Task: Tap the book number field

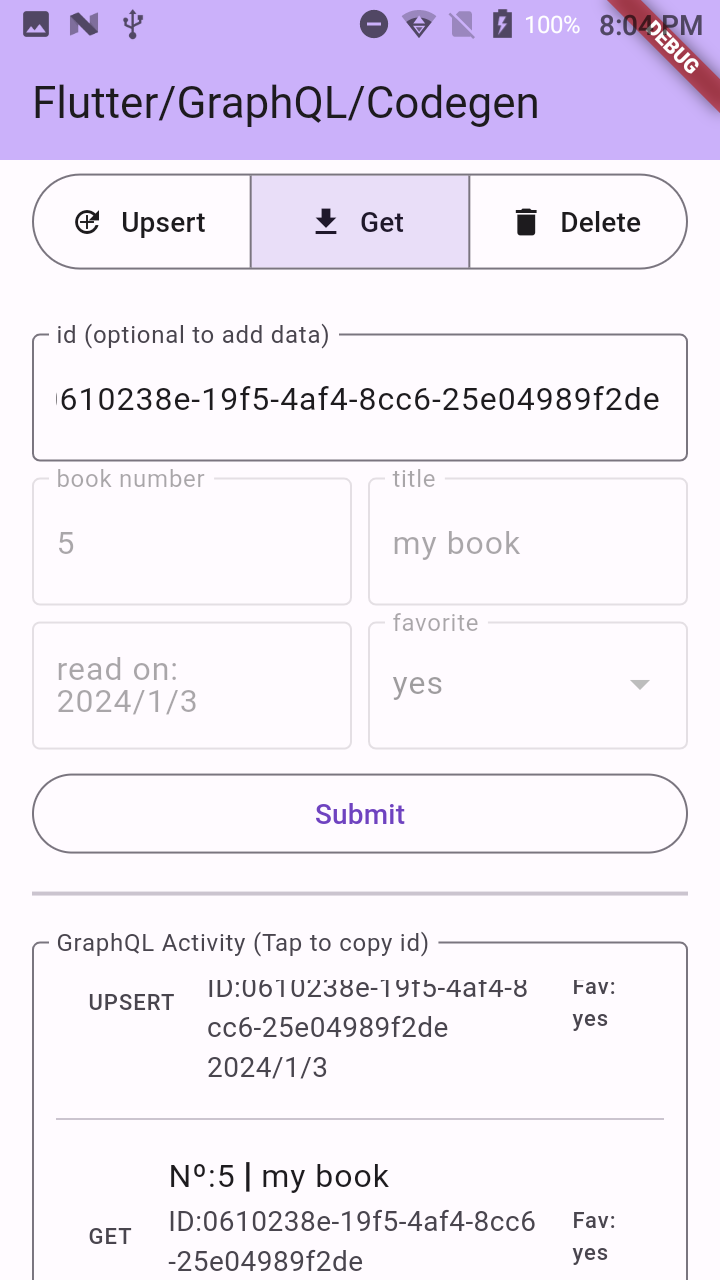Action: [x=192, y=542]
